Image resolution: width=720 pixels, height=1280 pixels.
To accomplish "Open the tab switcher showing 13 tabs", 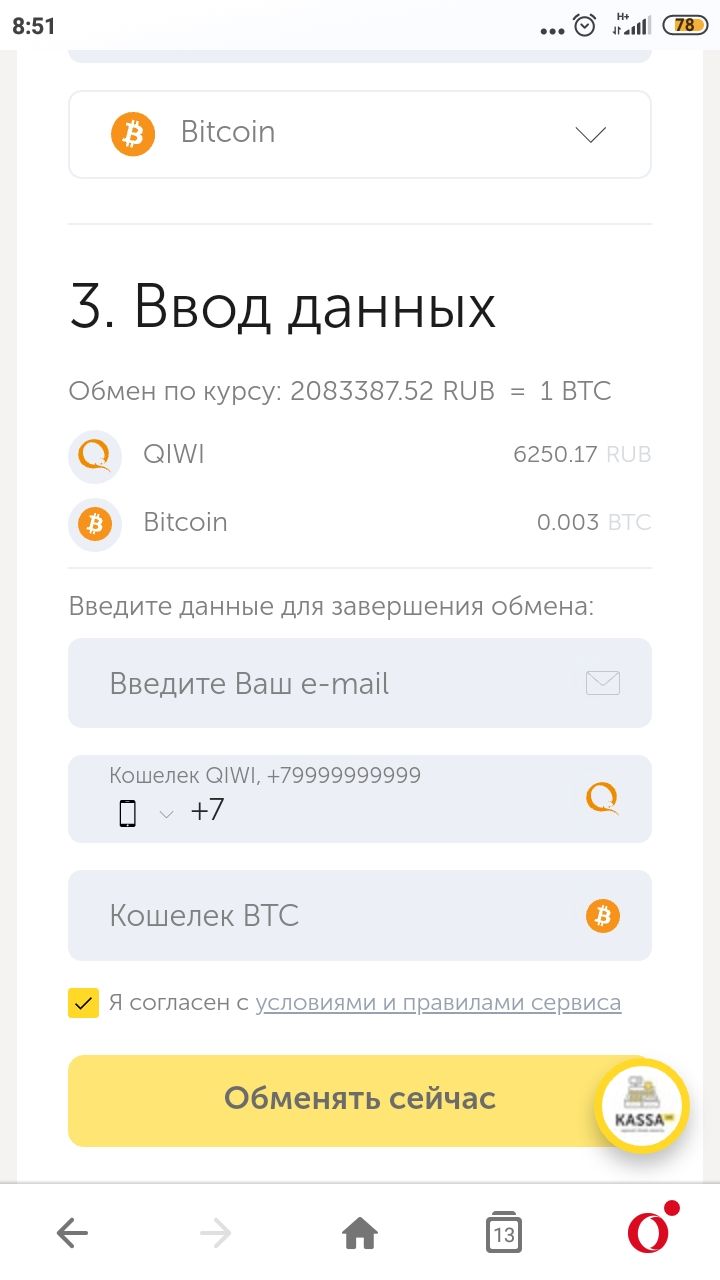I will [504, 1234].
